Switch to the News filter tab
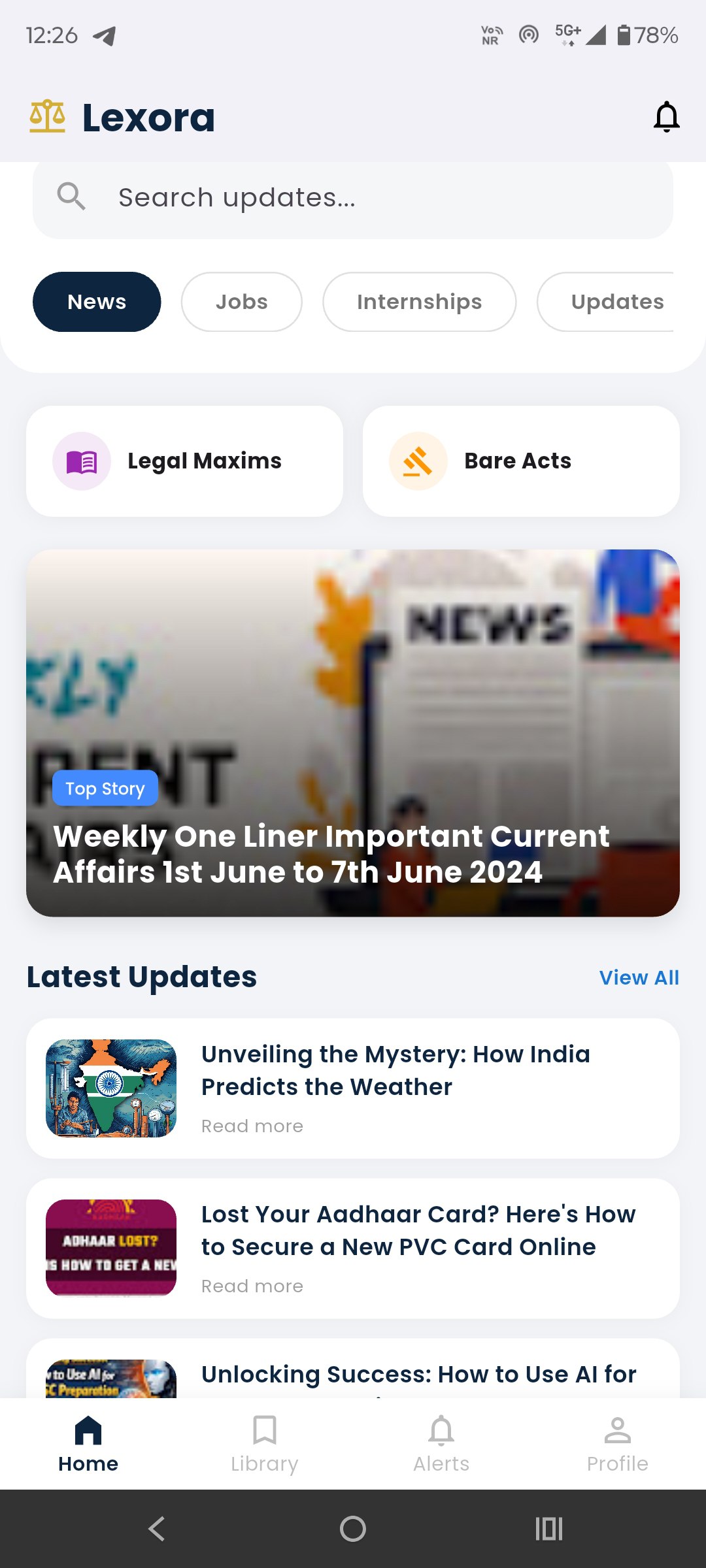 (x=96, y=301)
